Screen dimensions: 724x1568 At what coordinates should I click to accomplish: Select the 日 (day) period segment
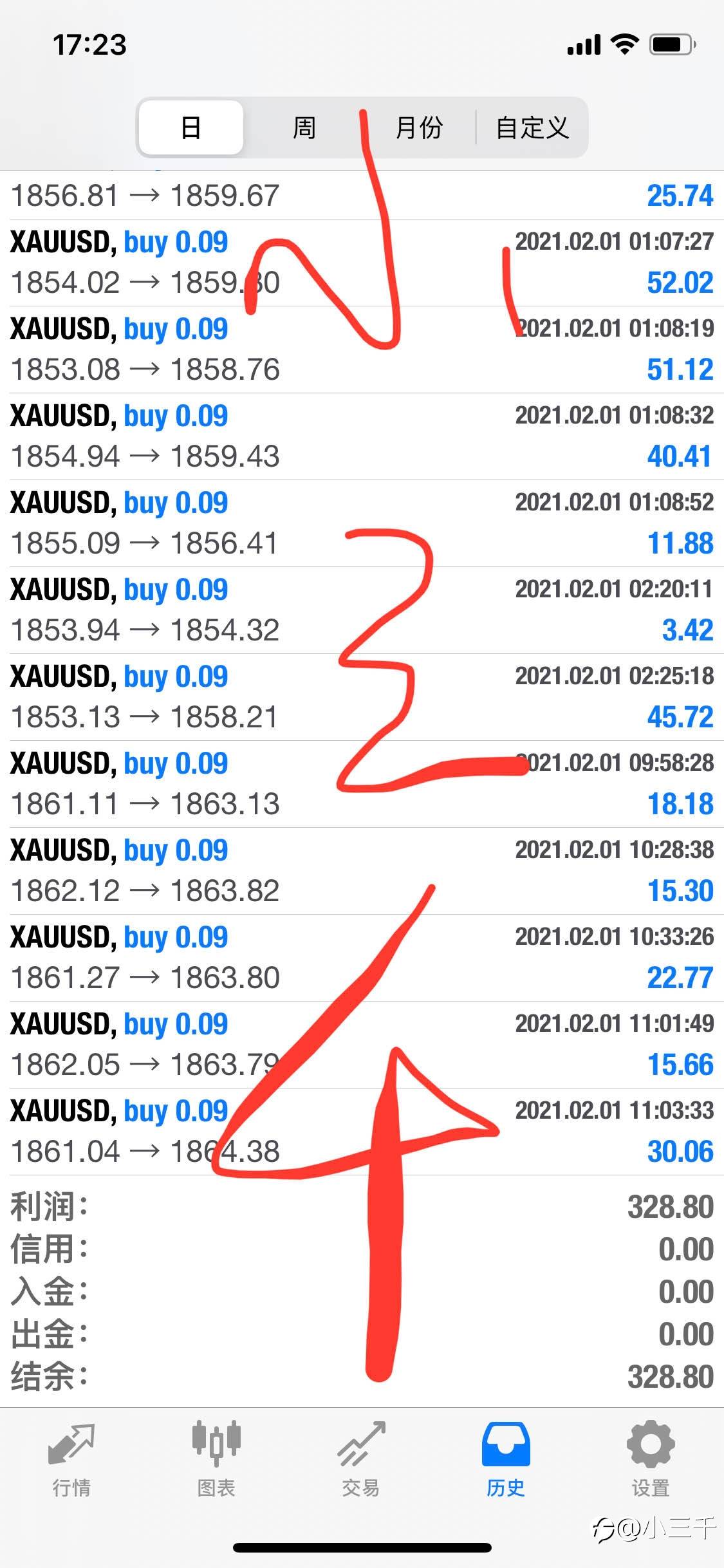[191, 127]
